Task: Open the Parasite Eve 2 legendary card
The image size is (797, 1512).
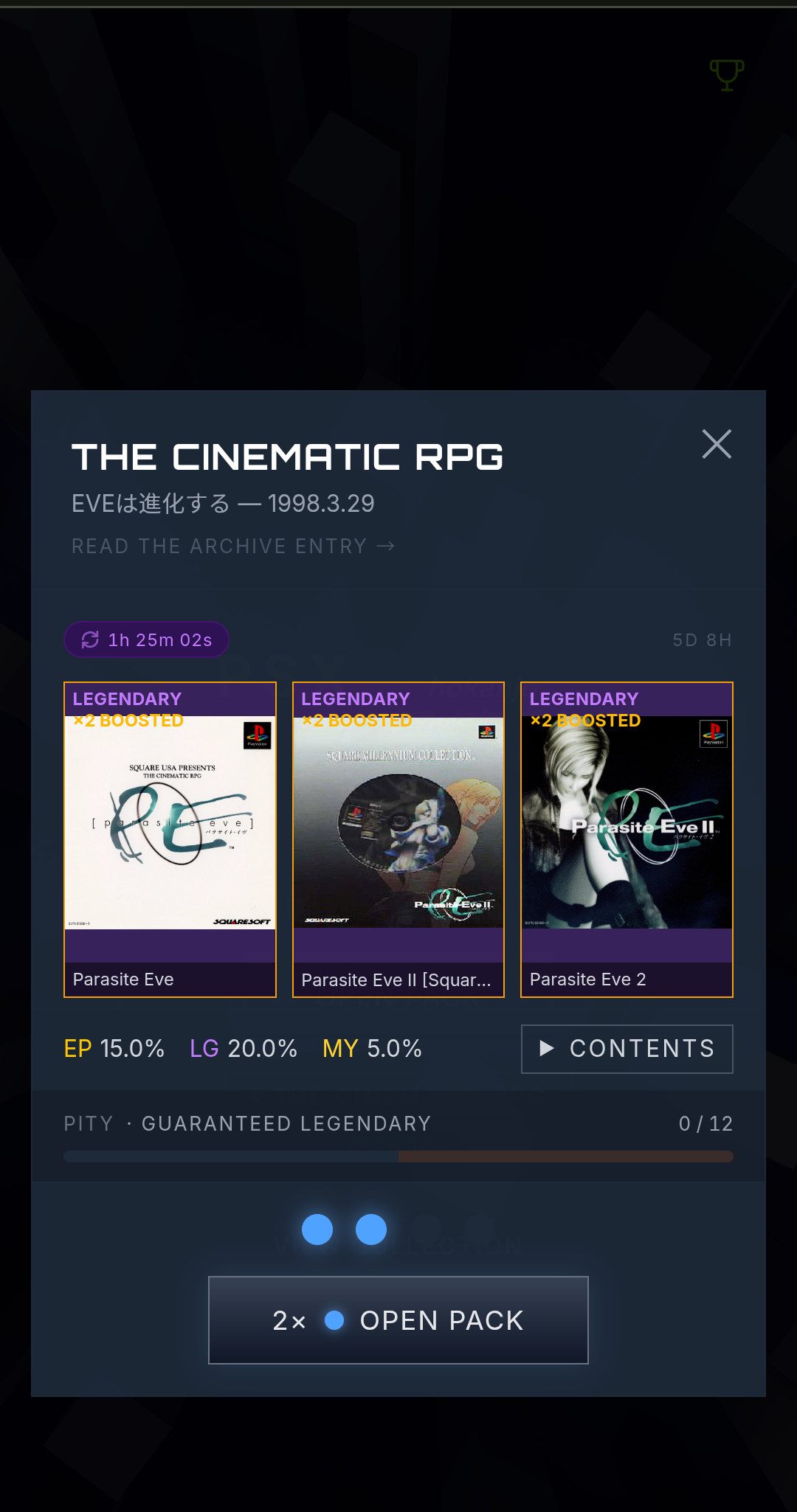Action: click(627, 839)
